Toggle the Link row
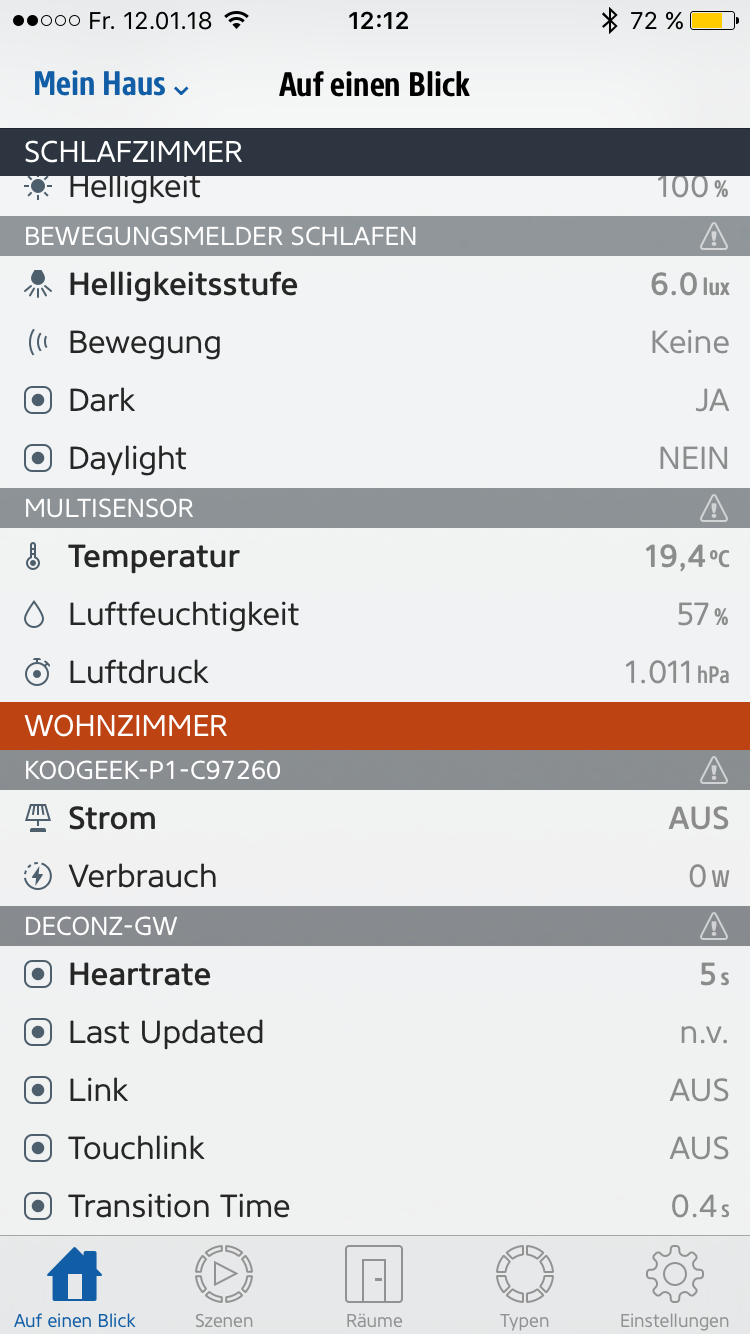The image size is (750, 1334). pyautogui.click(x=375, y=1090)
